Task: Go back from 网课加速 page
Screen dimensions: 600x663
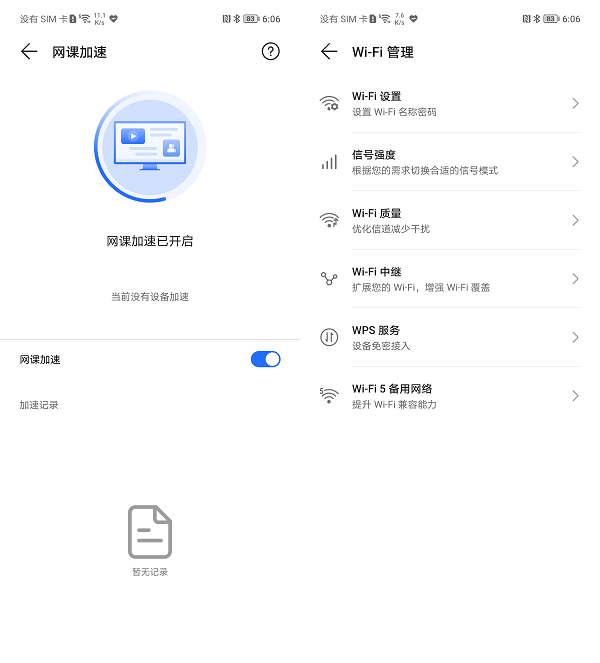Action: tap(29, 52)
